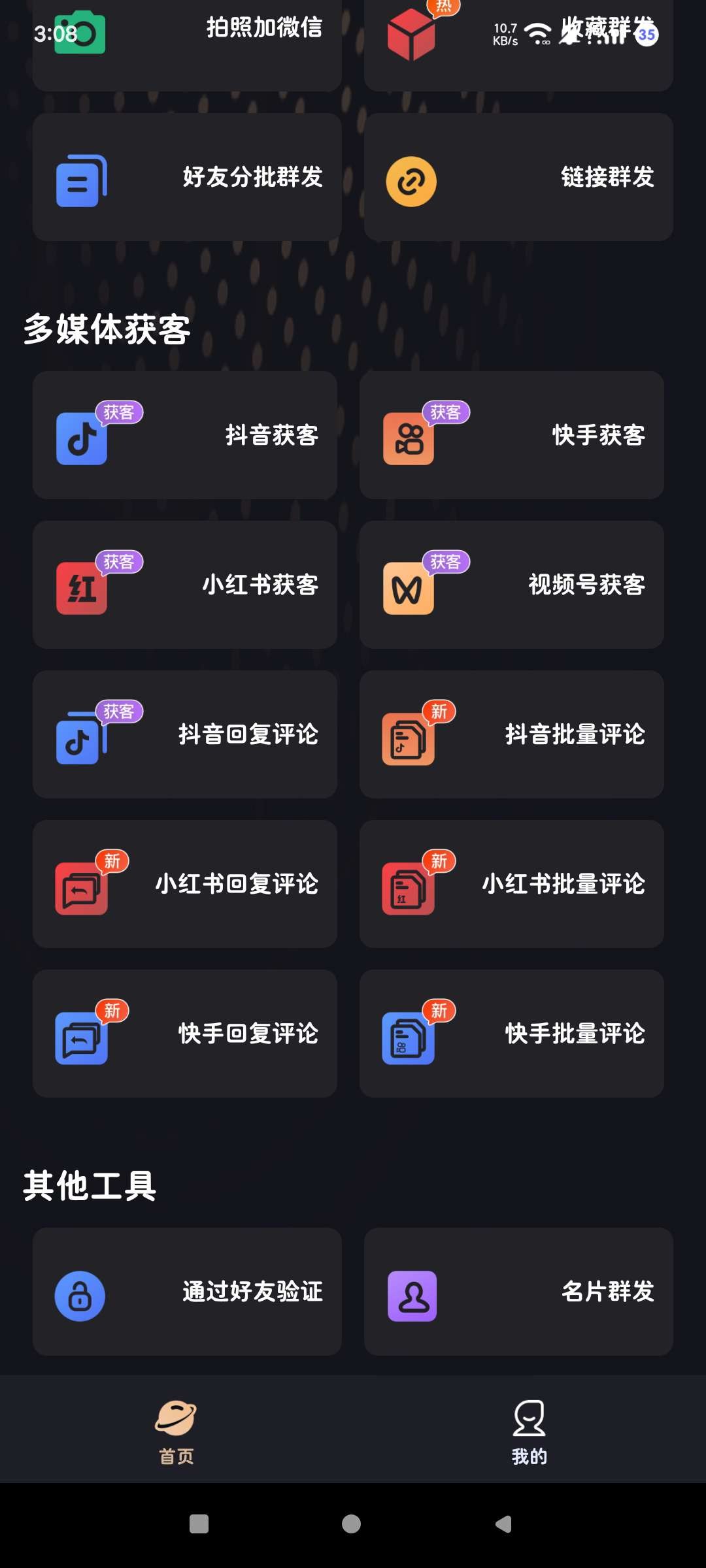Choose 快手回复评论 tool
The width and height of the screenshot is (706, 1568).
coord(185,1034)
